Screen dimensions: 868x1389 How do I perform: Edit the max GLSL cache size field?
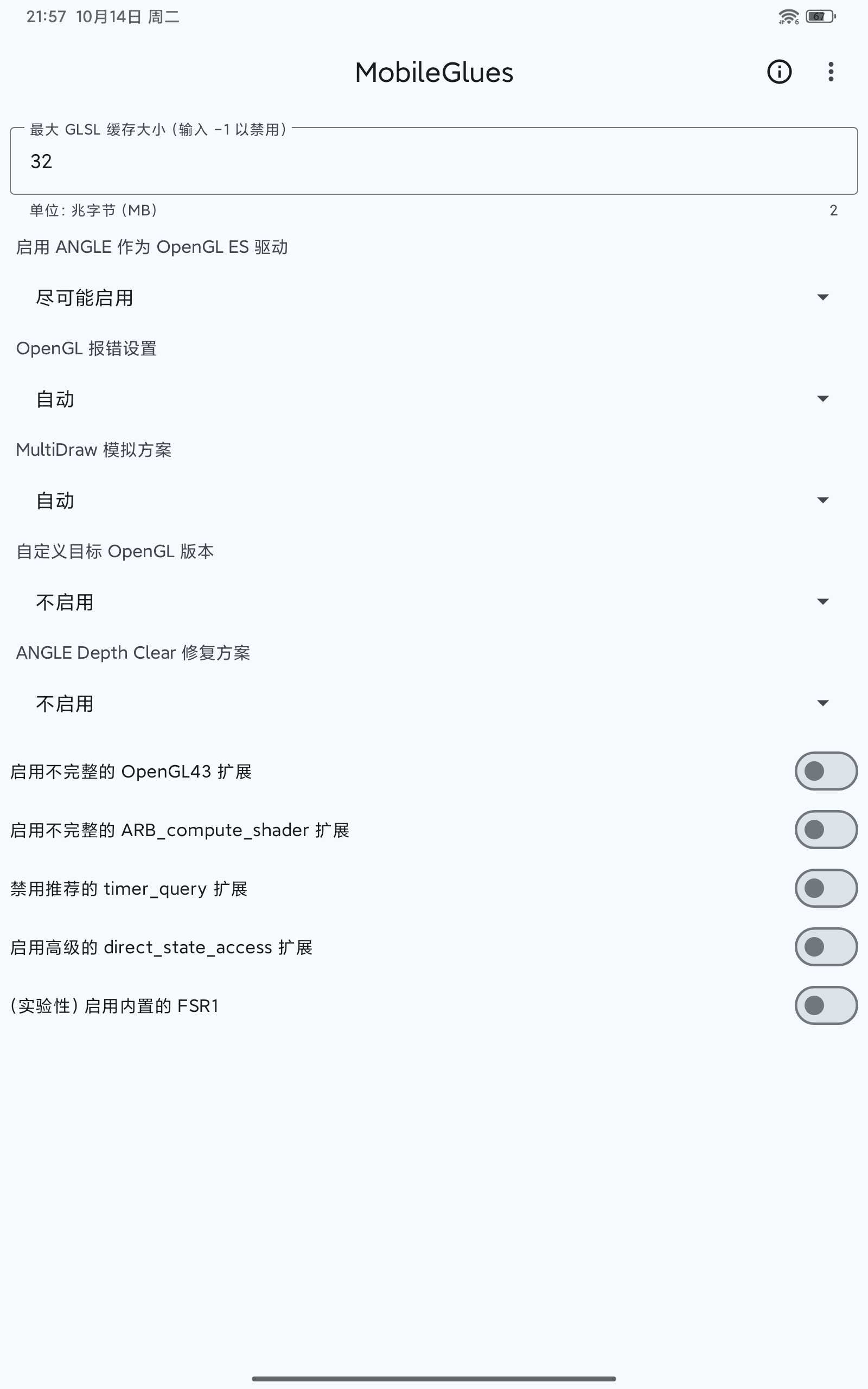click(433, 161)
